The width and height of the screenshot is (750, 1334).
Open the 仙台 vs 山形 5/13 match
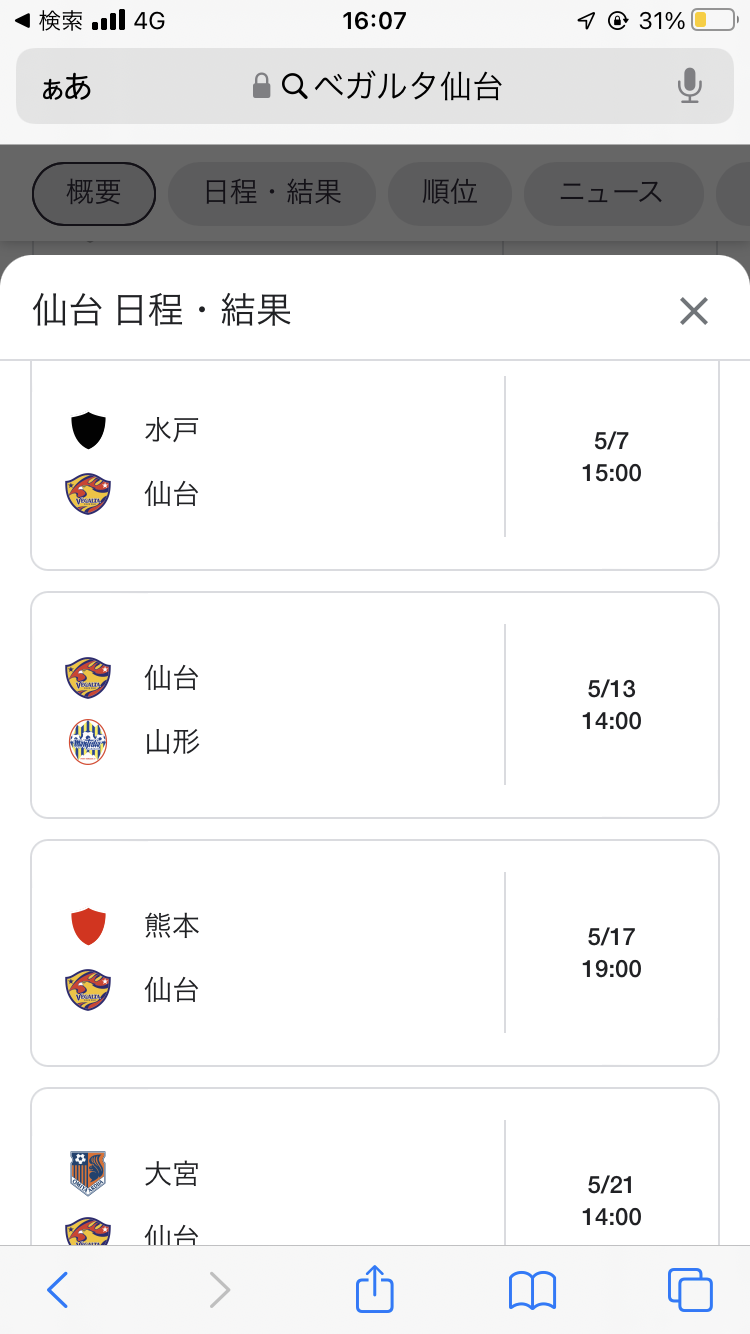(x=375, y=705)
